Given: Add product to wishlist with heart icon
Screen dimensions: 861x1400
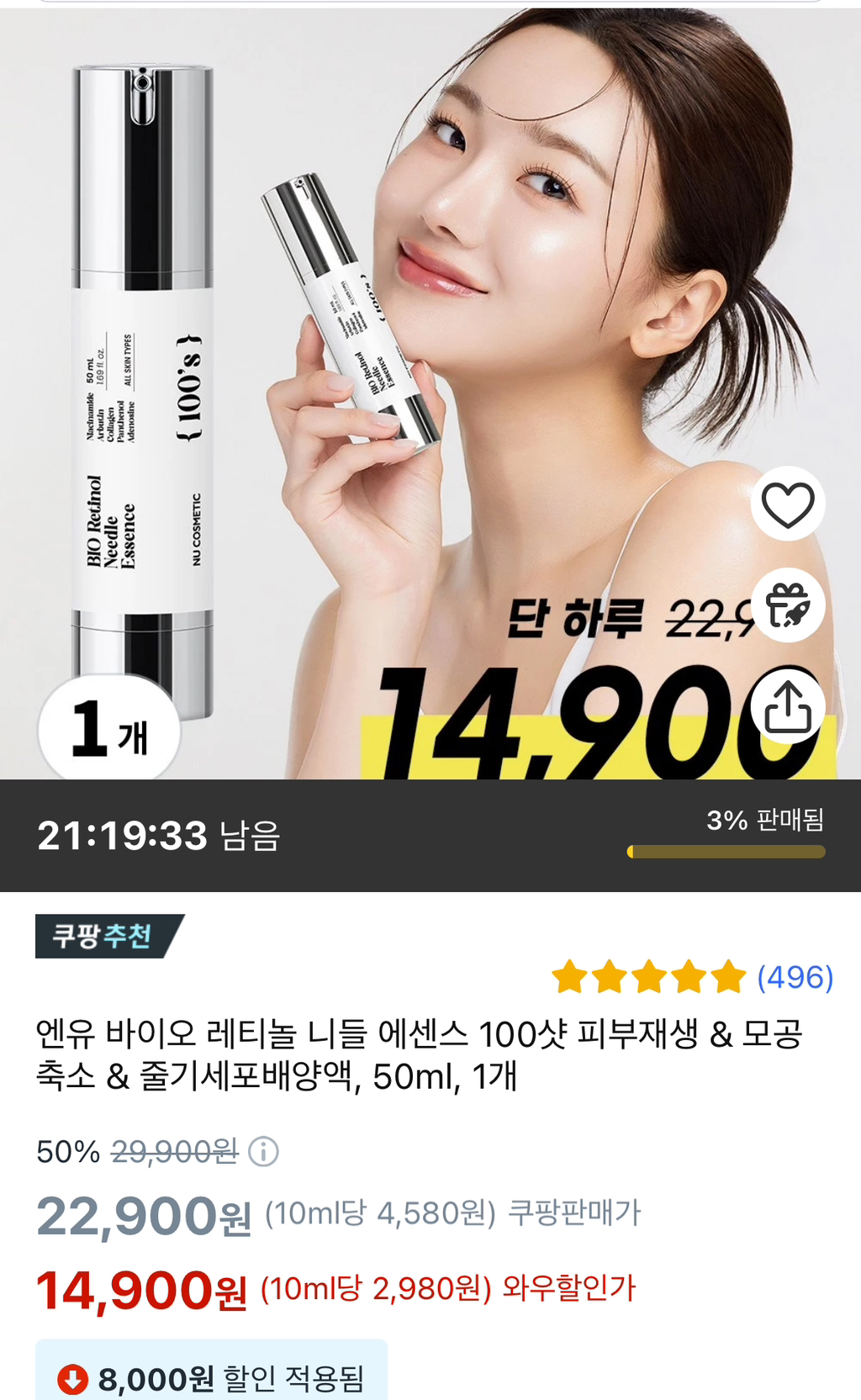Looking at the screenshot, I should coord(787,505).
